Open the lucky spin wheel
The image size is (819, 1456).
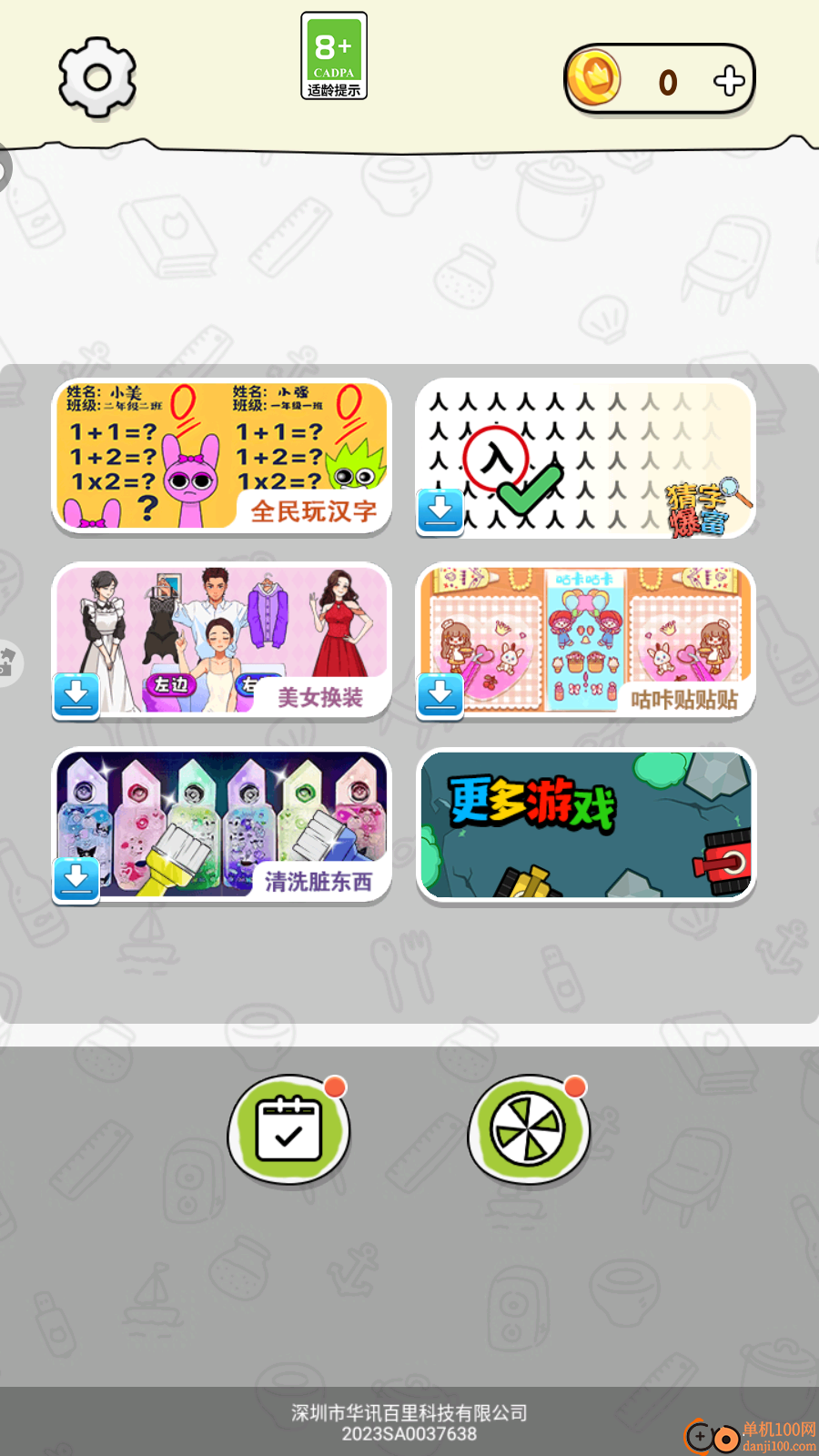[x=529, y=1129]
